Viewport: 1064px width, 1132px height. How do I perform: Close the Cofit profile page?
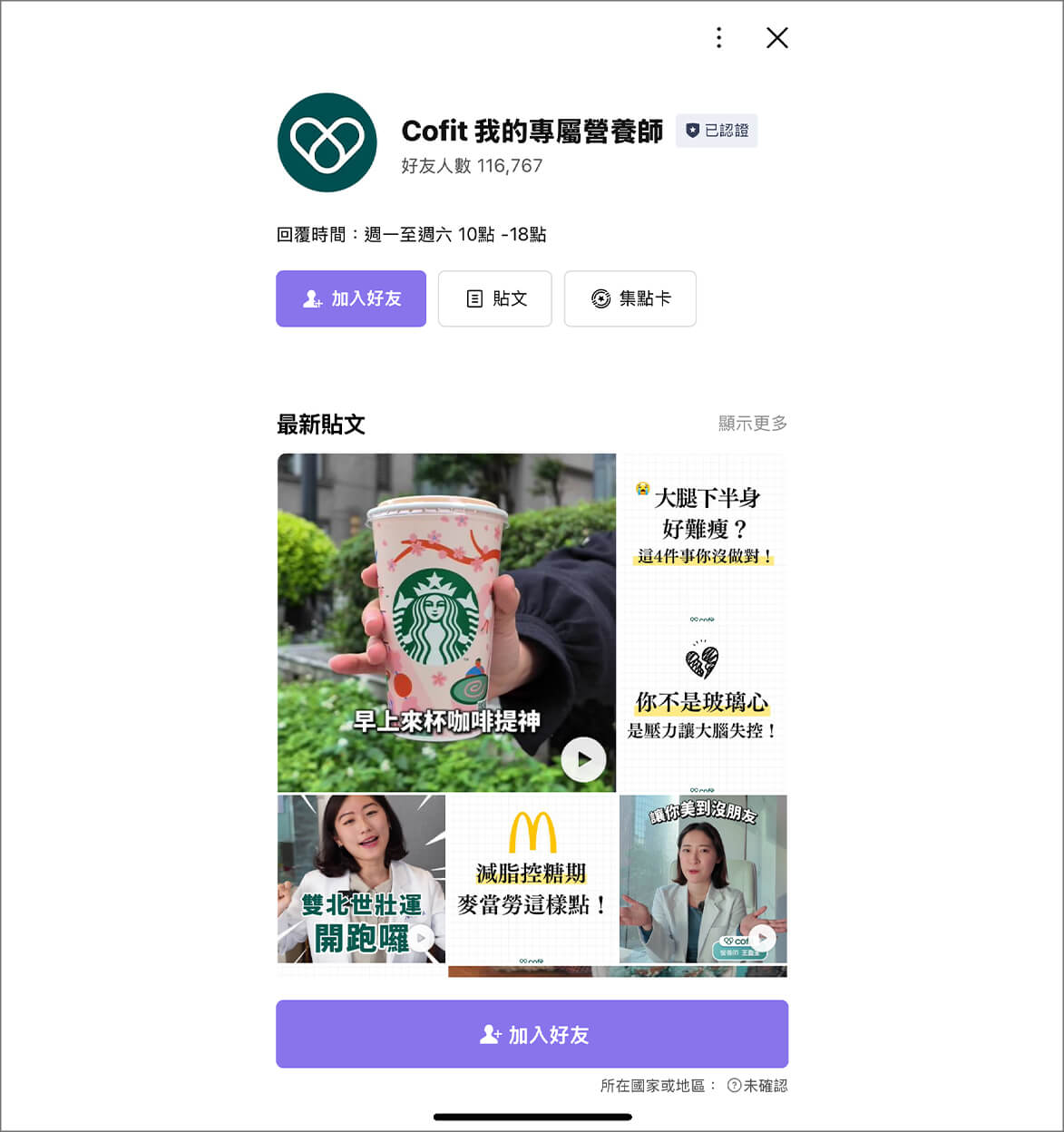pos(776,37)
